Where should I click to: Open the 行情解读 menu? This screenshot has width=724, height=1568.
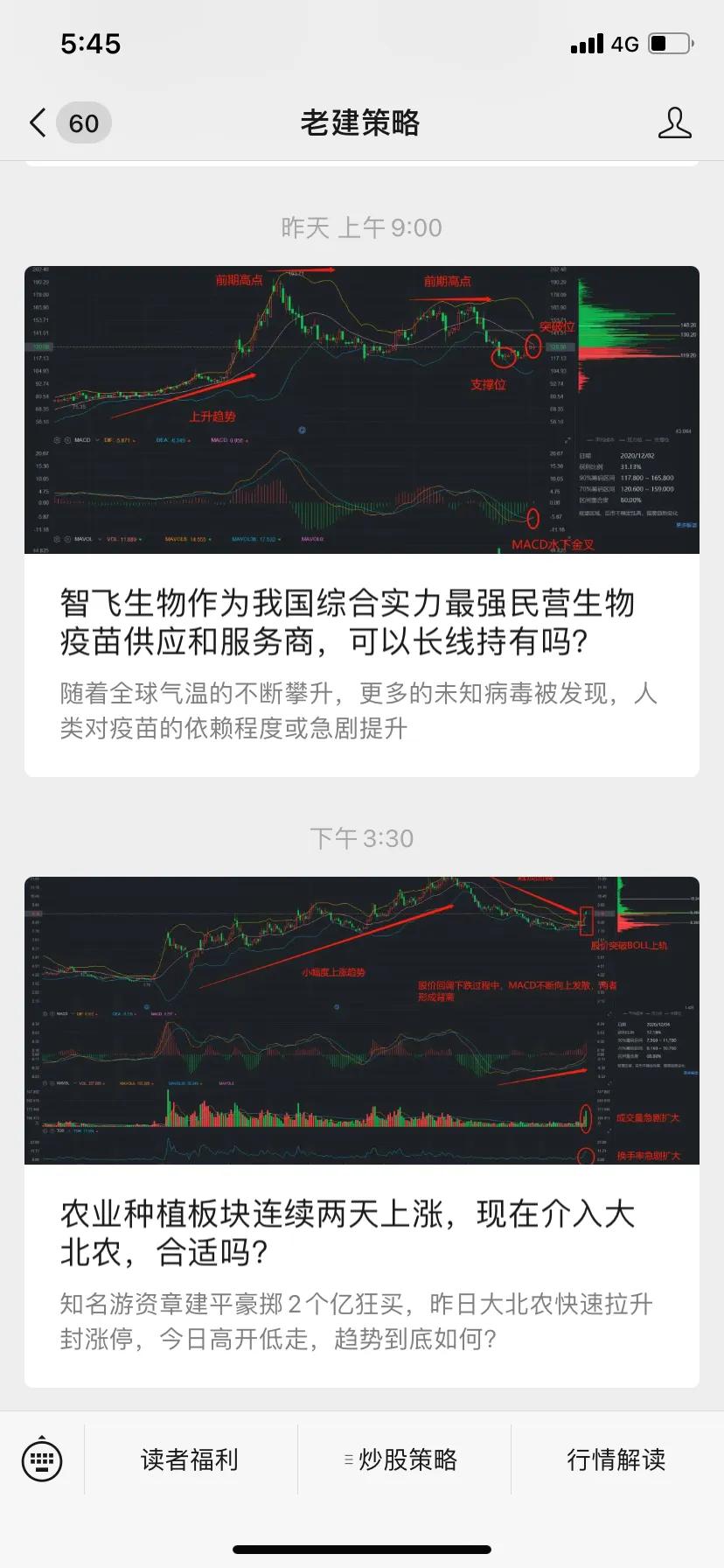(x=616, y=1459)
